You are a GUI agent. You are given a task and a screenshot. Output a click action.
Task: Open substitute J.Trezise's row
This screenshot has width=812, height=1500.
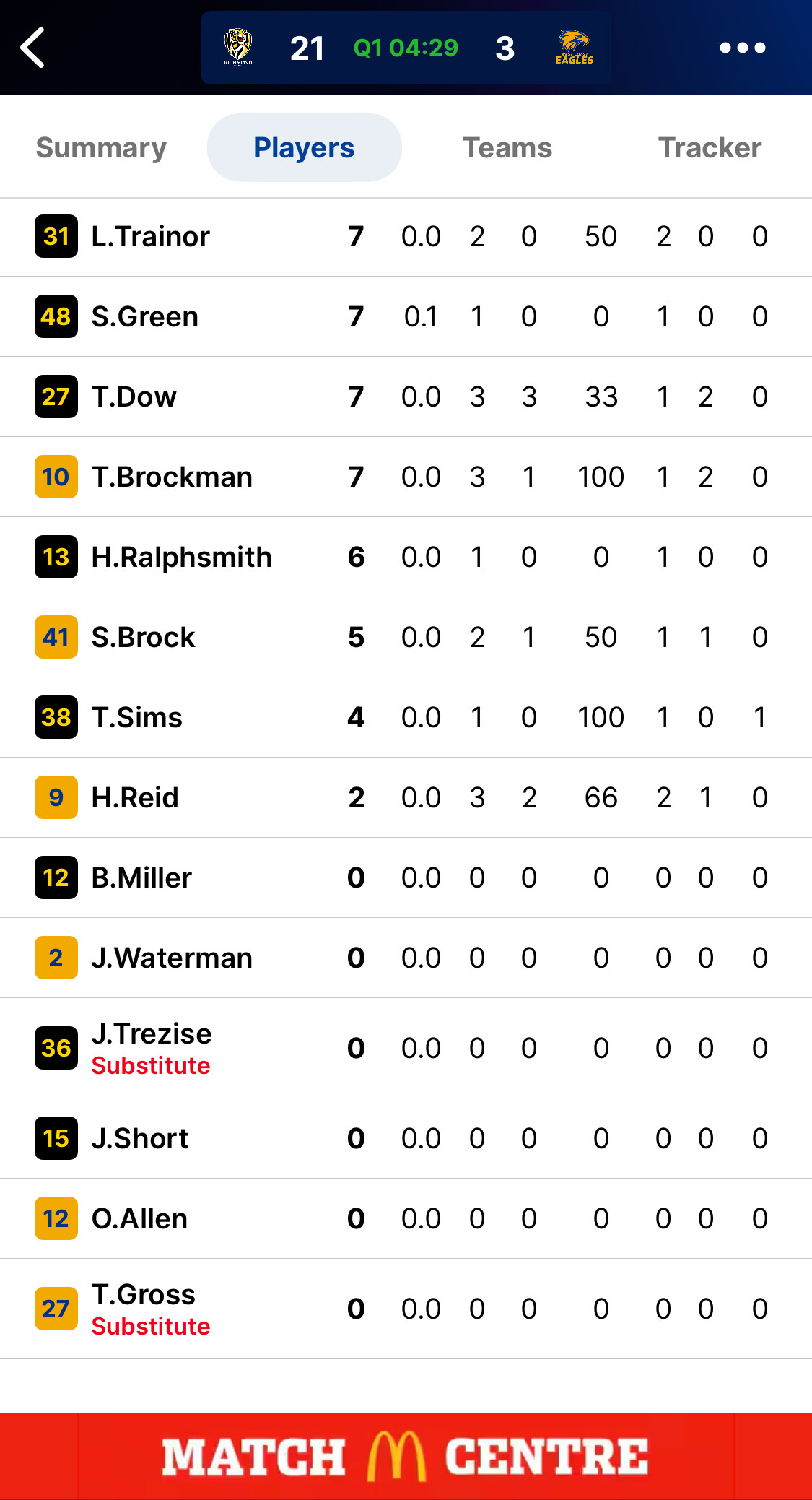[x=406, y=1048]
